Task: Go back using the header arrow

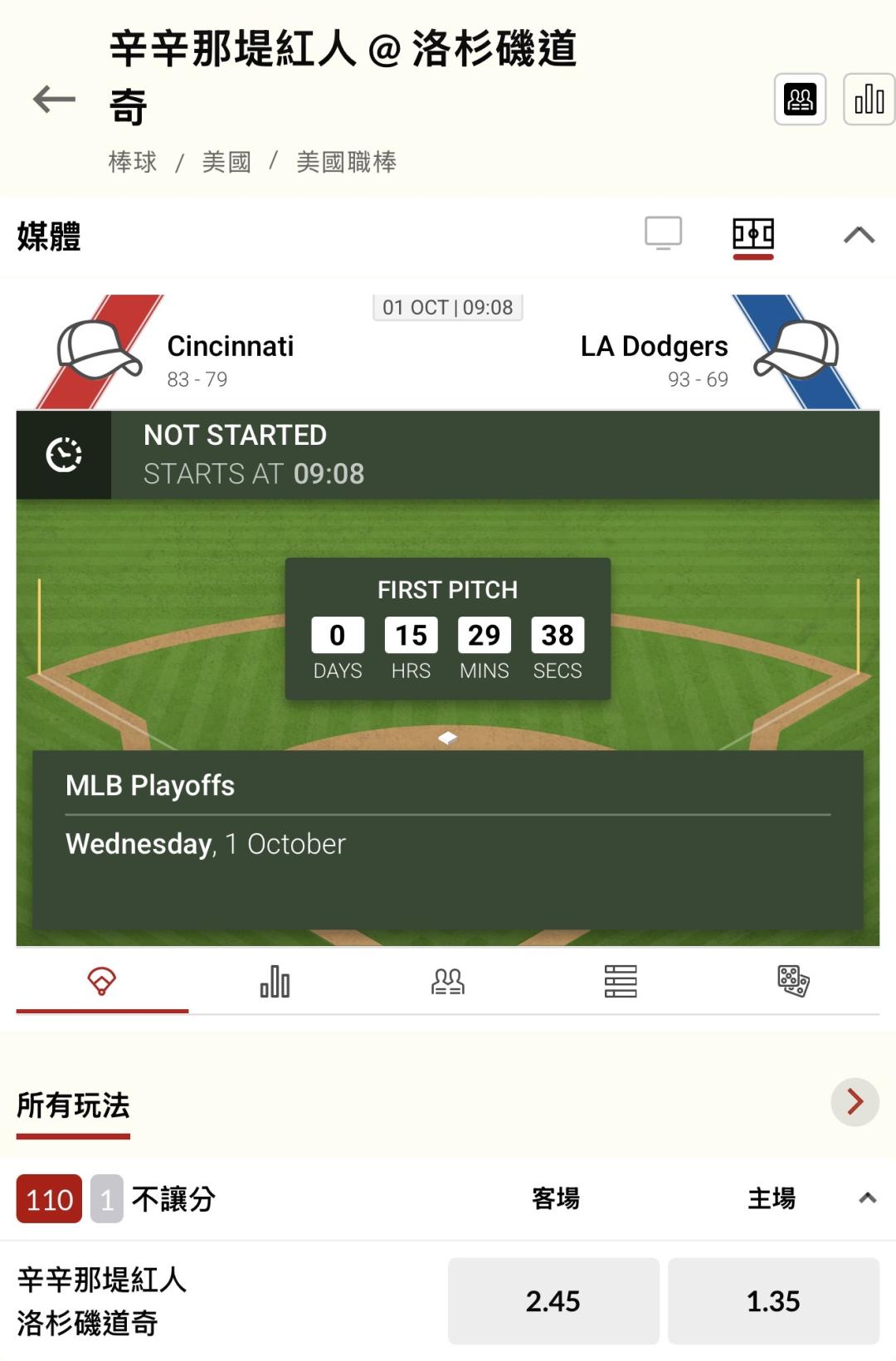Action: click(x=54, y=100)
